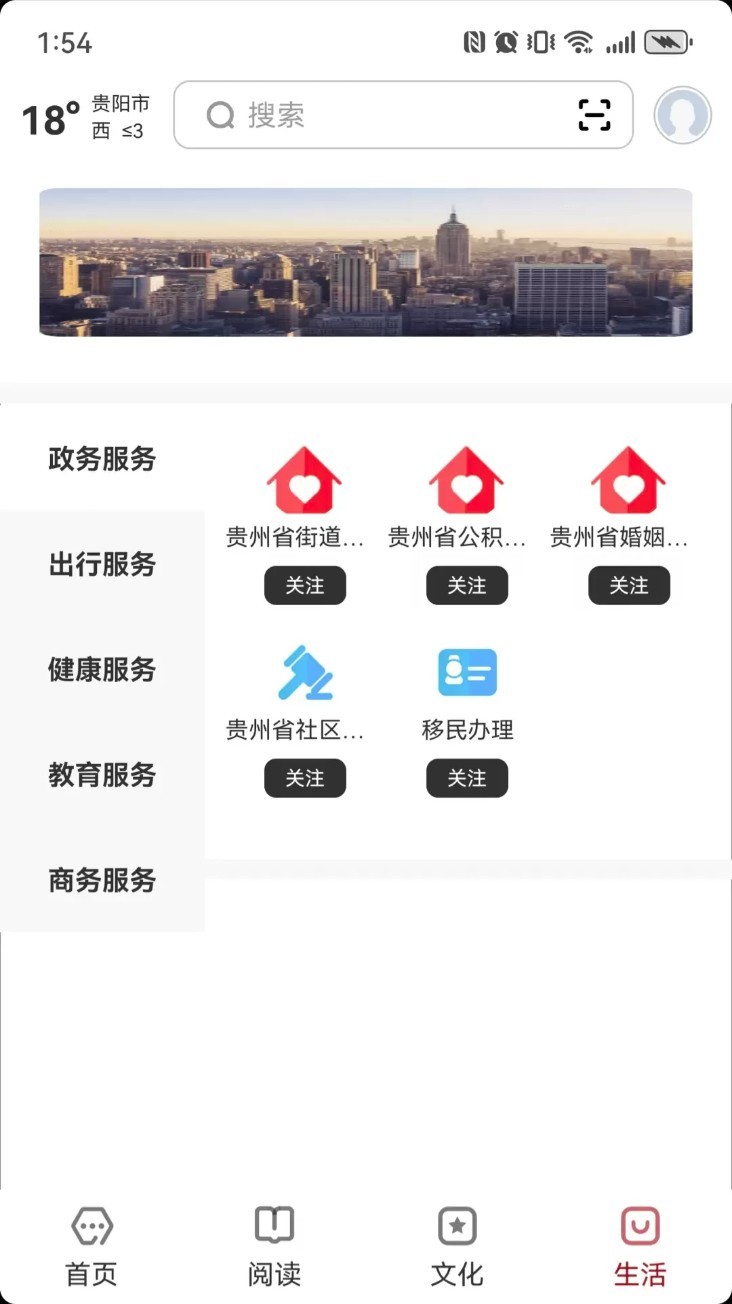
Task: Open the 贵州省公积 service icon
Action: [x=467, y=480]
